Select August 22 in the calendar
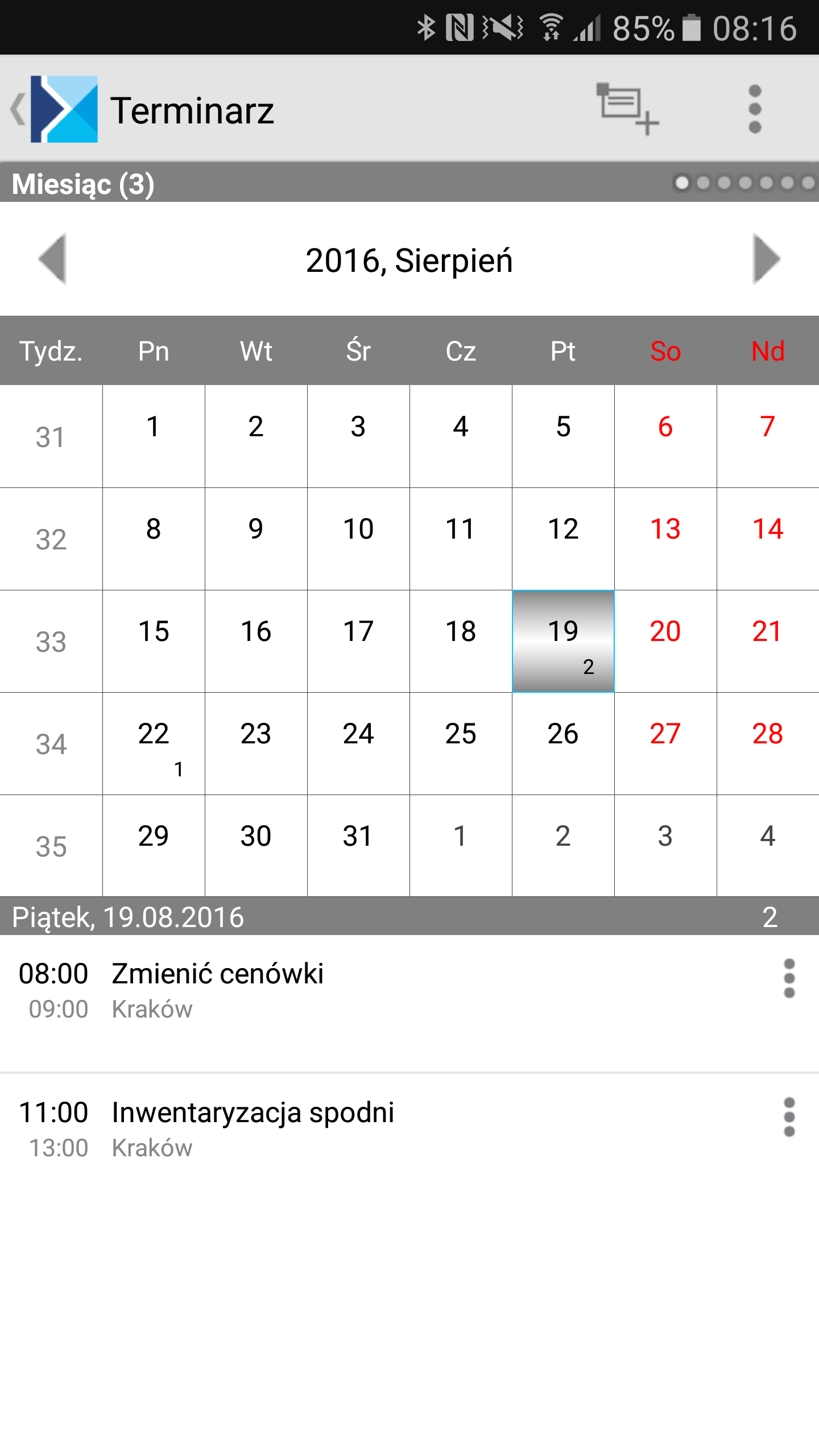 (154, 743)
